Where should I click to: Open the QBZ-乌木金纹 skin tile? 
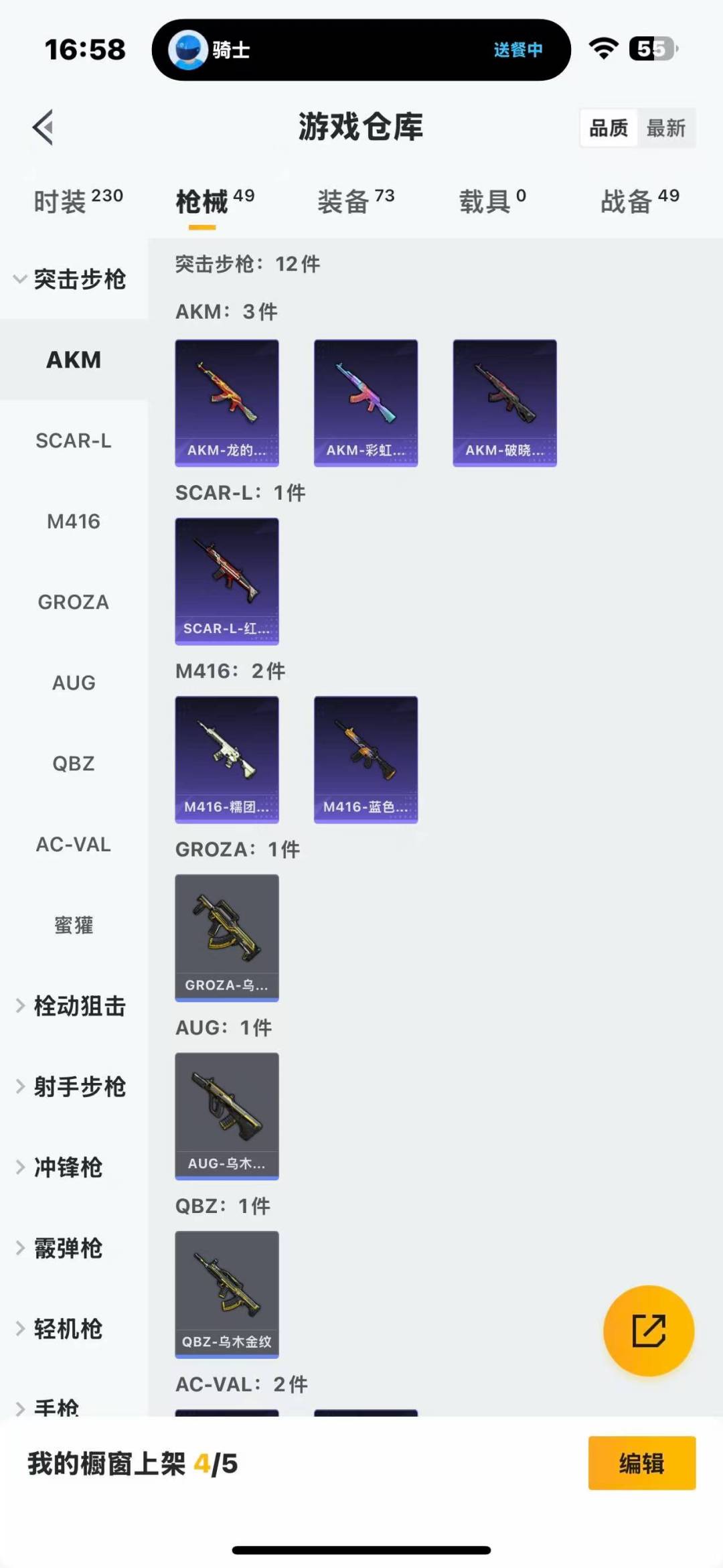[x=227, y=1294]
